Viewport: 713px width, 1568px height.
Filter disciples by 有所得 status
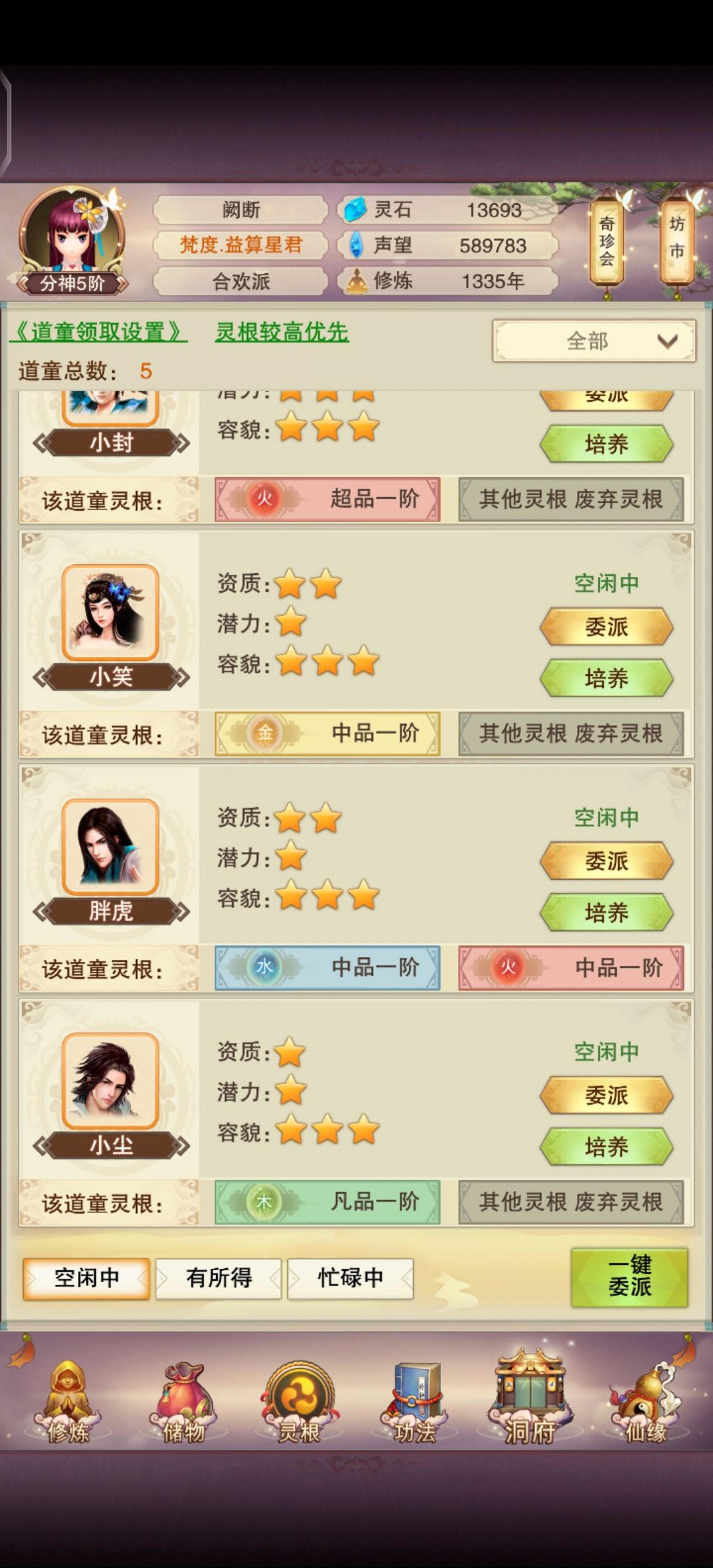tap(219, 1278)
